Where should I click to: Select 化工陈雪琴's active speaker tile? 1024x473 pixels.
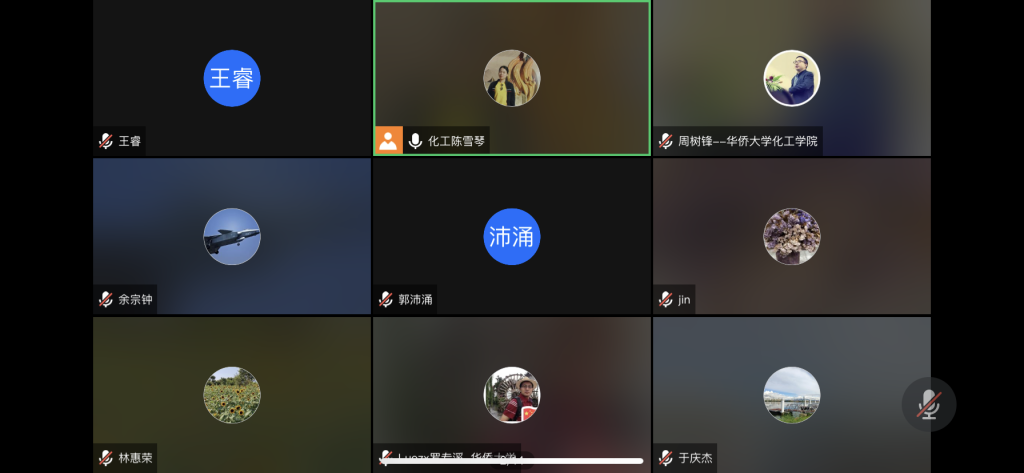click(x=511, y=78)
